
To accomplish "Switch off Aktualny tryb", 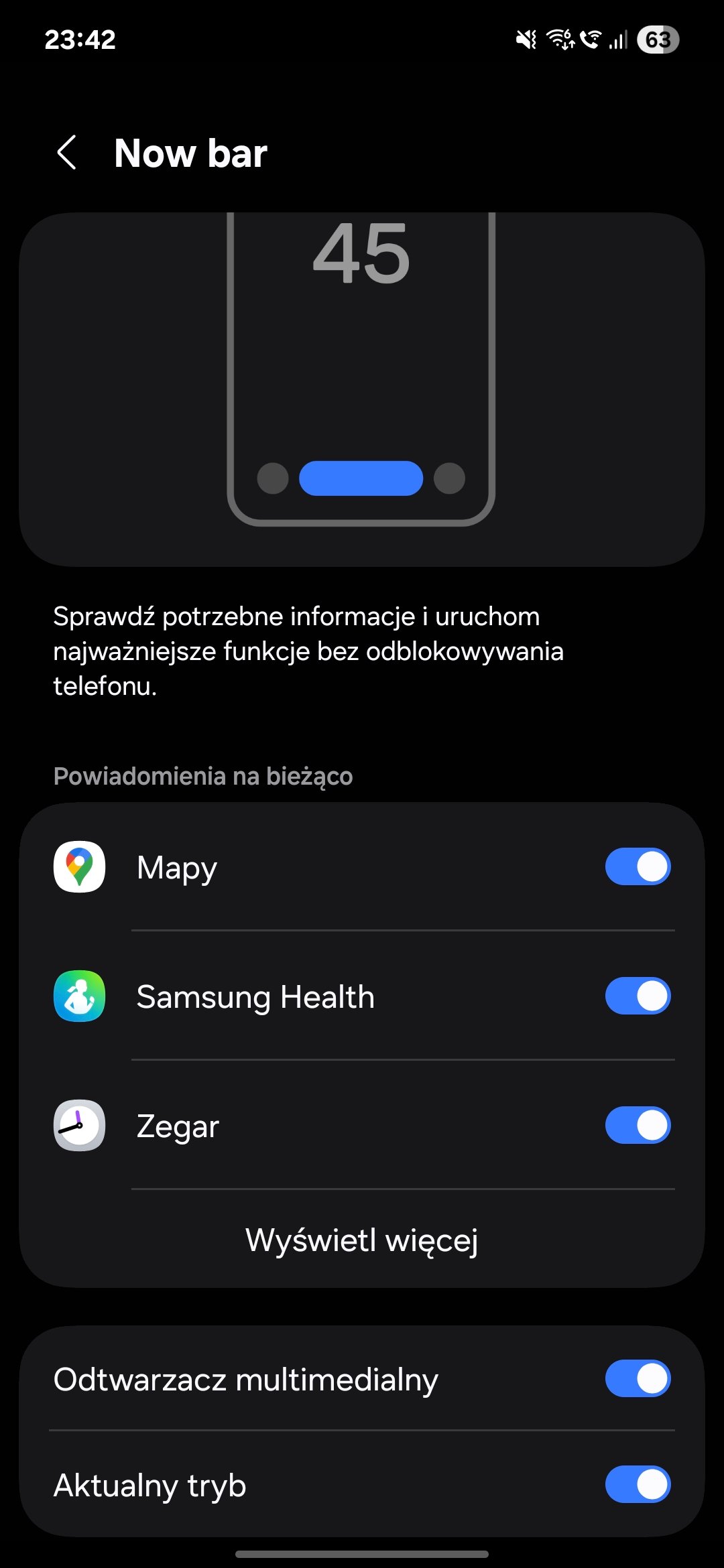I will click(x=638, y=1484).
